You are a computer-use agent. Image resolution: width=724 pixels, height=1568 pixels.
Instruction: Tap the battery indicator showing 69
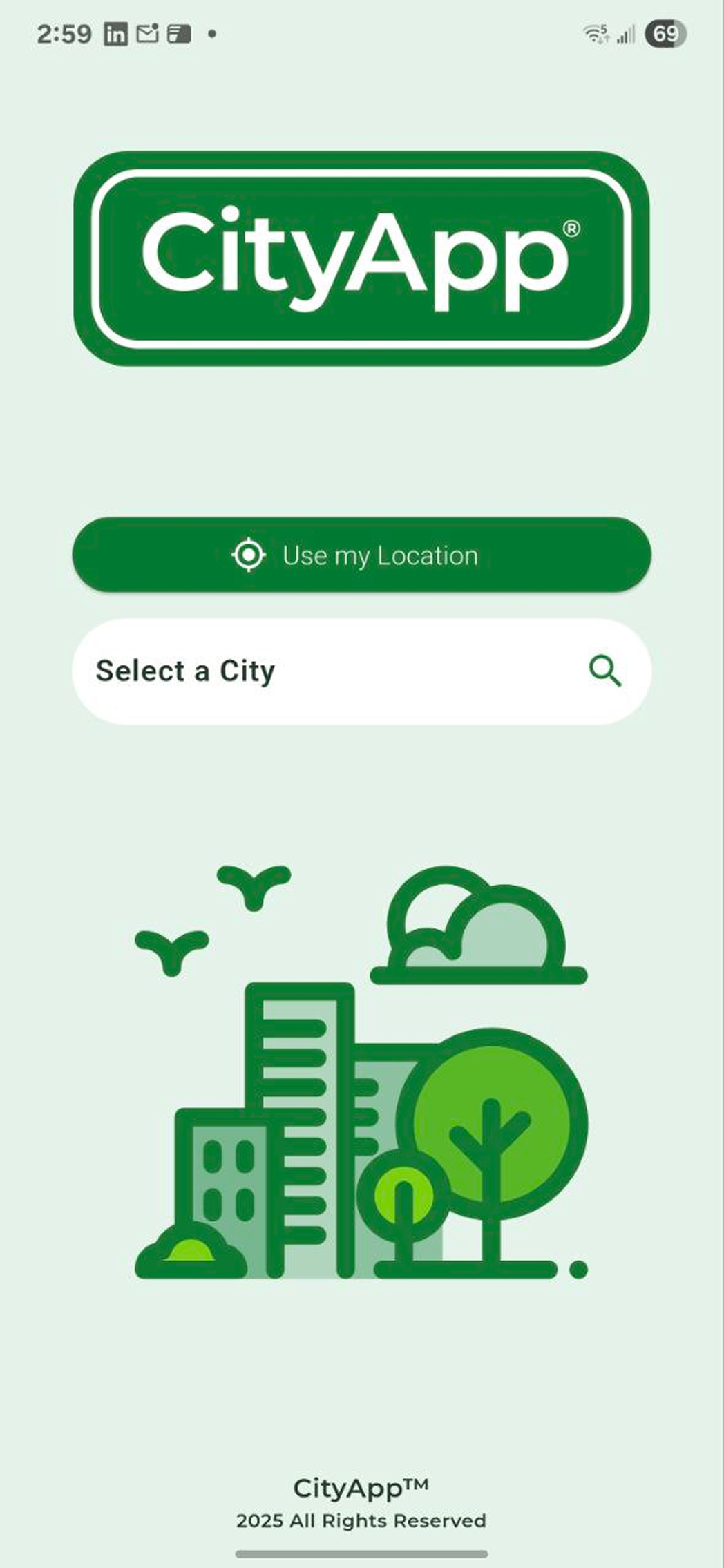[x=665, y=33]
